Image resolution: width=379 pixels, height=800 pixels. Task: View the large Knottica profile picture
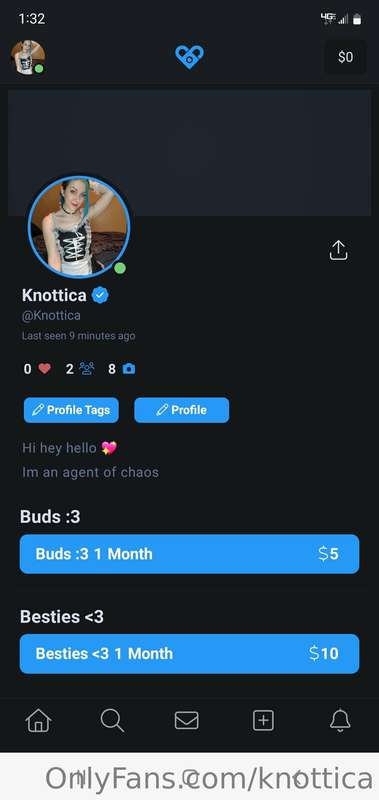[x=79, y=227]
